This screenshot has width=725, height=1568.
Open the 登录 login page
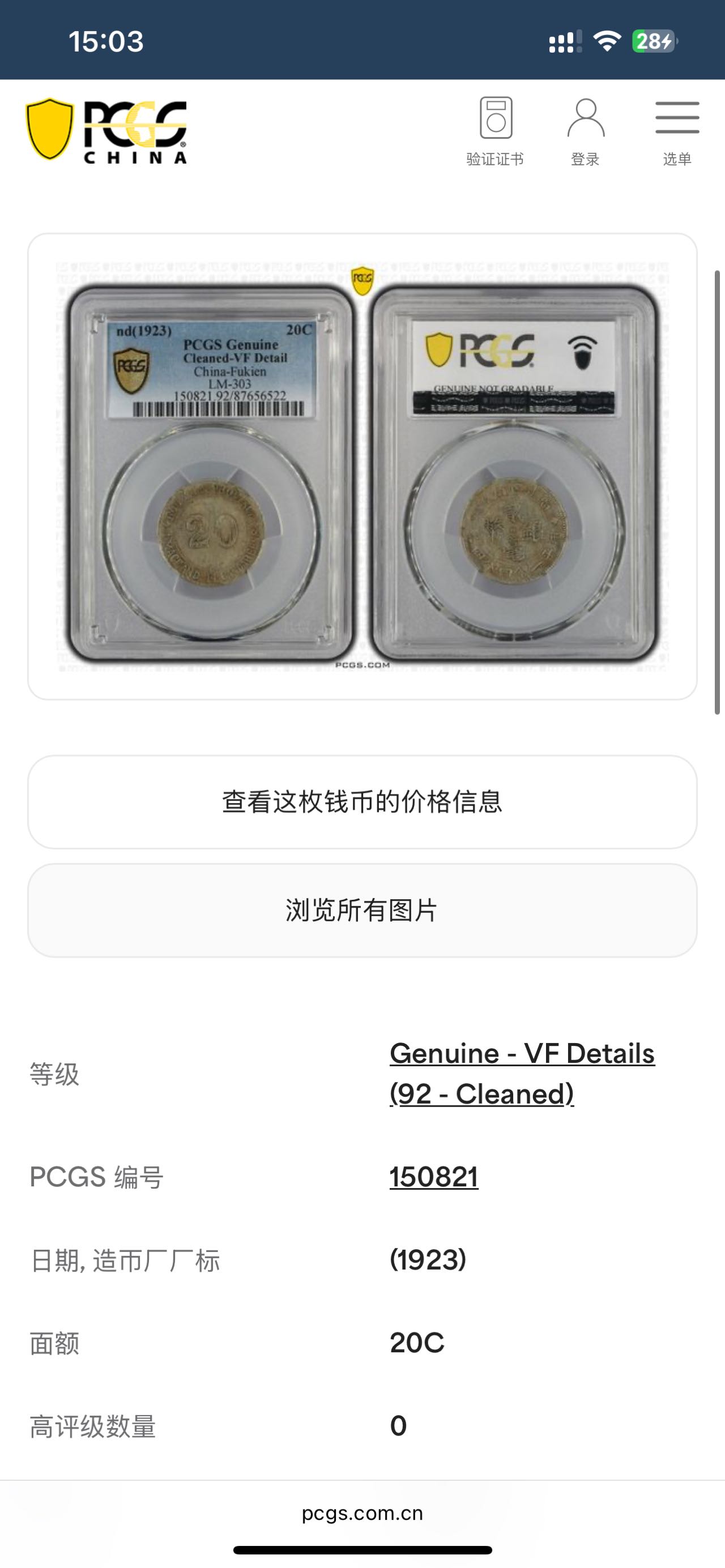pyautogui.click(x=585, y=131)
